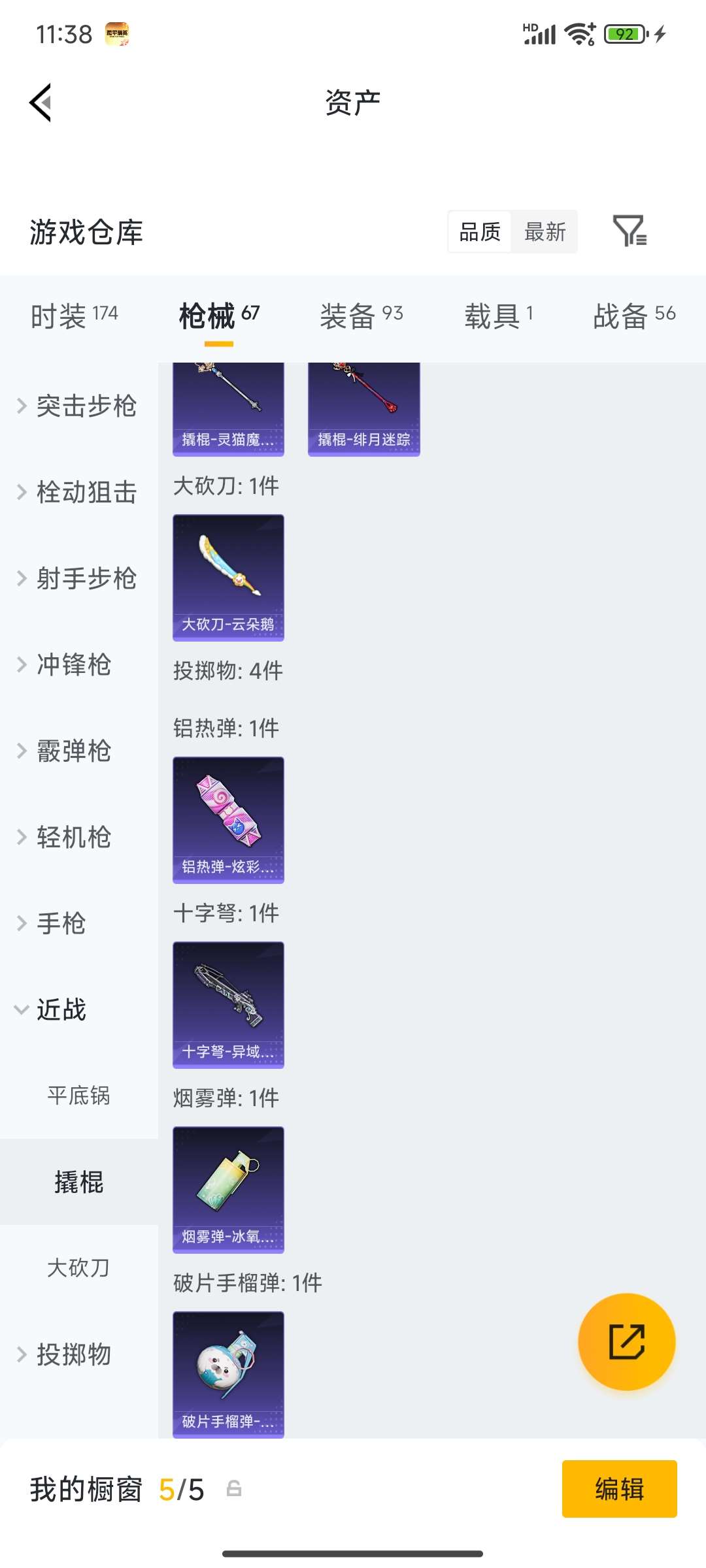
Task: Select the 铝热弹-炫彩 thermite icon
Action: pyautogui.click(x=228, y=820)
